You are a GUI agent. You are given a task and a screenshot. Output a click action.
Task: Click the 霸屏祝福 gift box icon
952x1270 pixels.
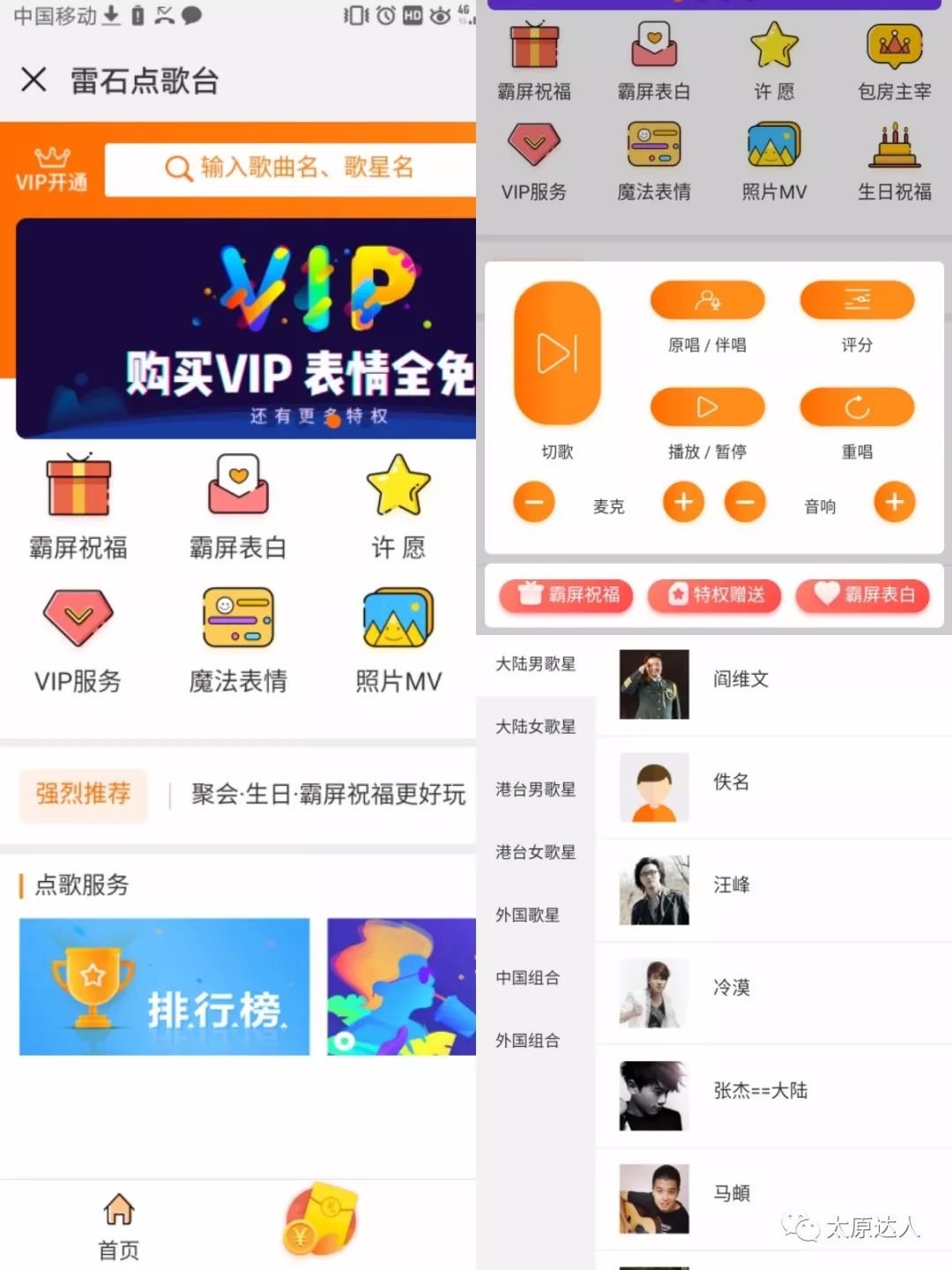tap(78, 485)
